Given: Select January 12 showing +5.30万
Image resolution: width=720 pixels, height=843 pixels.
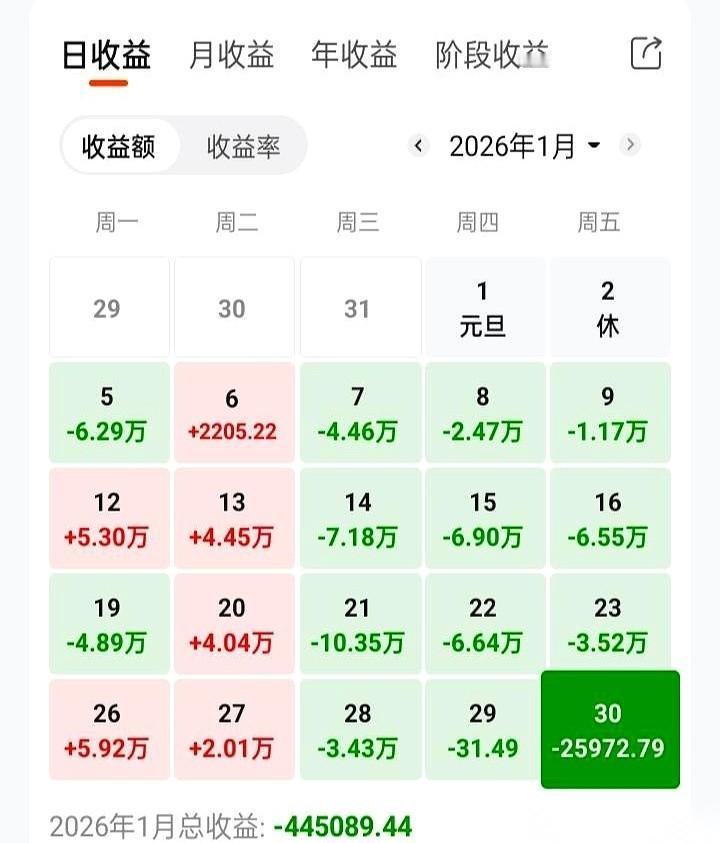Looking at the screenshot, I should (x=109, y=517).
